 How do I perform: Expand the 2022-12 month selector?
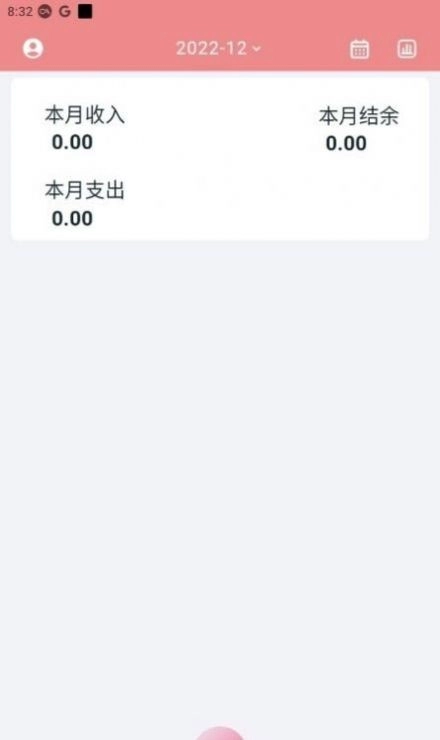tap(218, 48)
